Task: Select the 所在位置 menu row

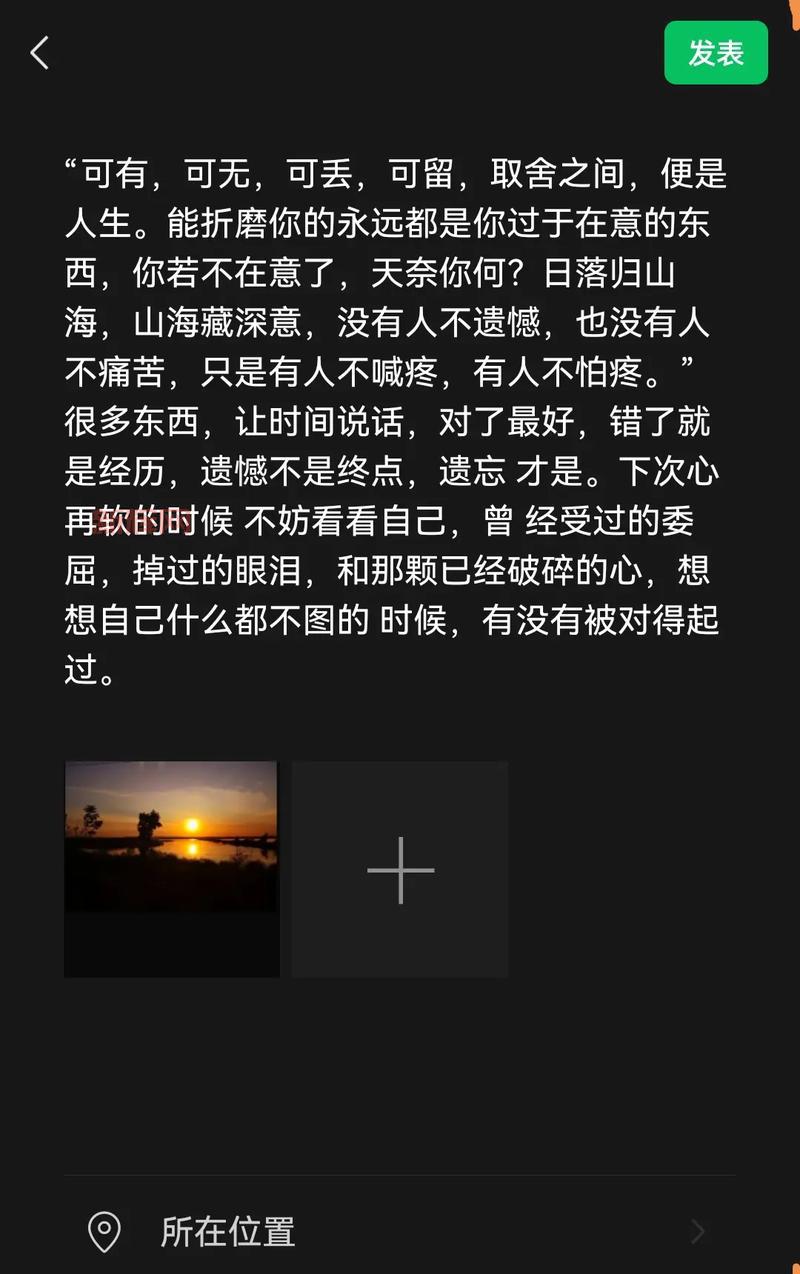Action: 400,1232
